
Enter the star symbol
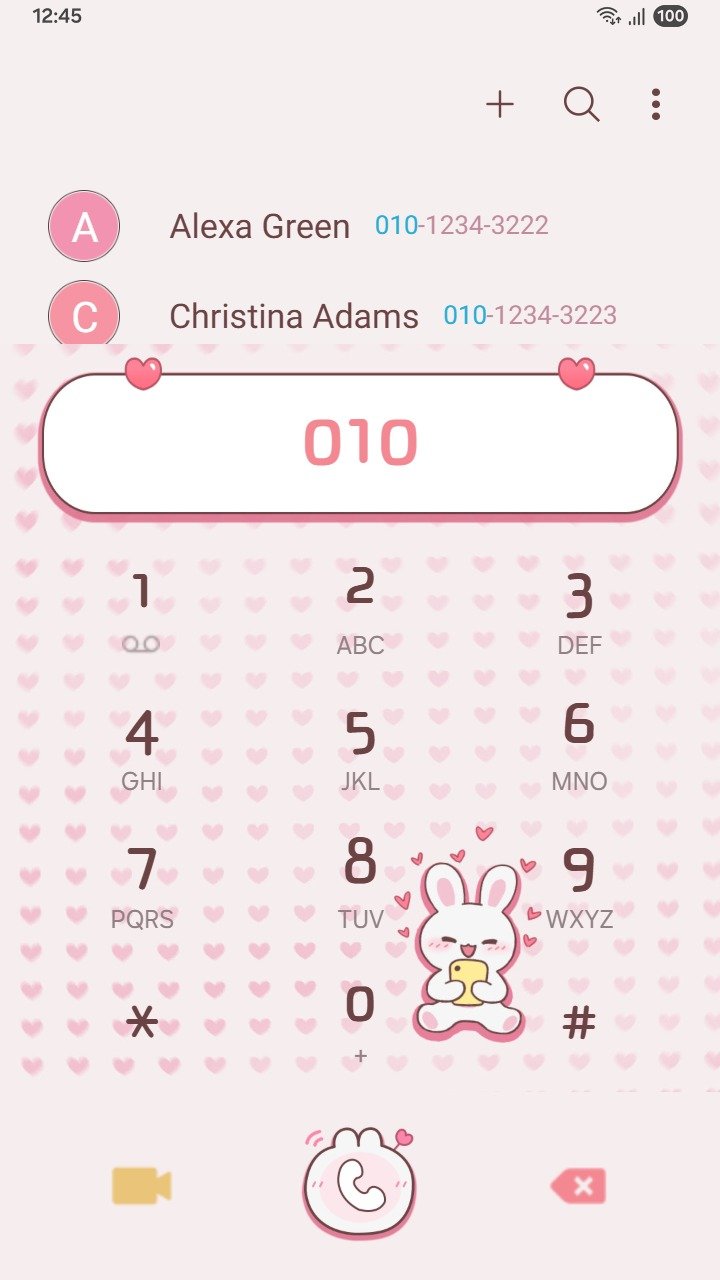[142, 1022]
